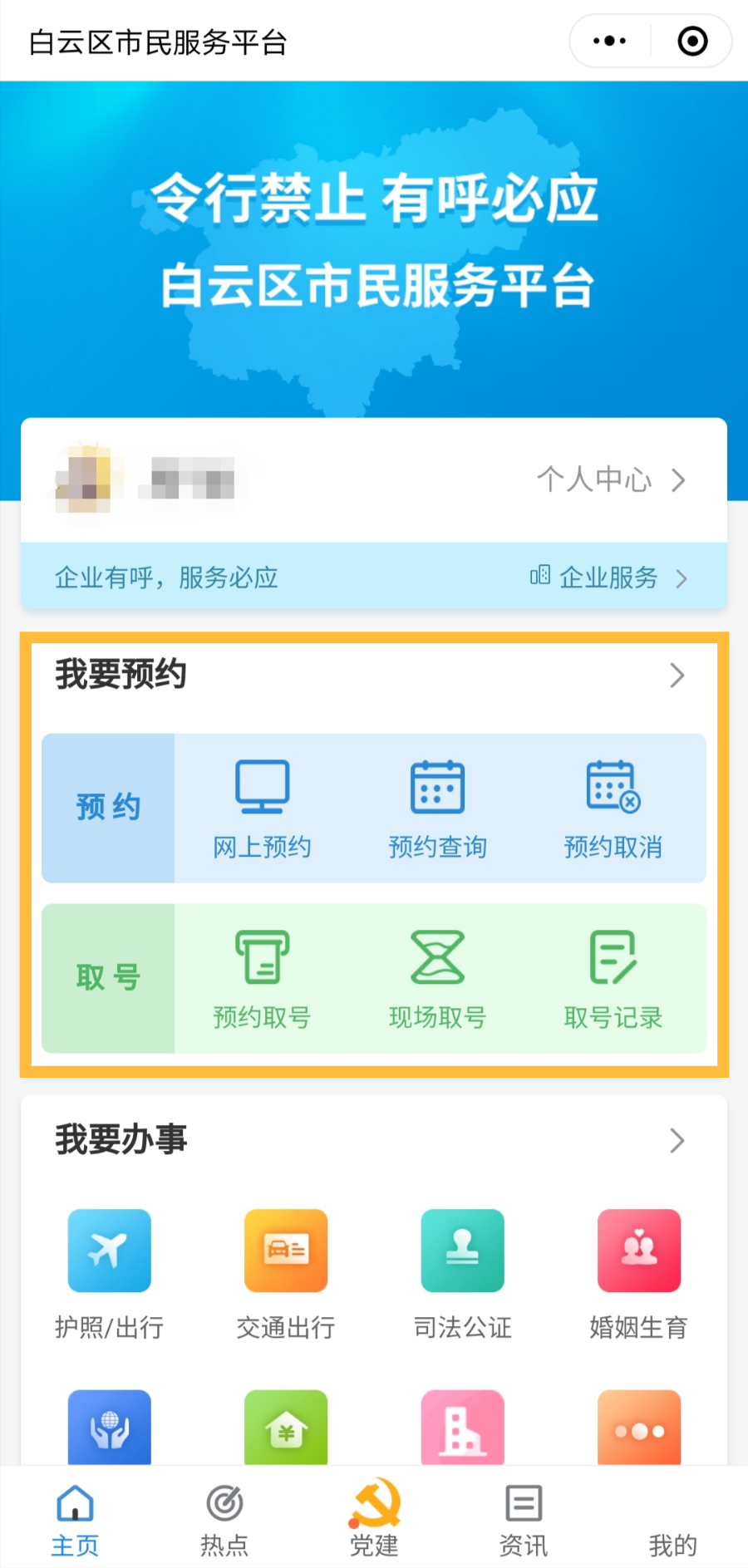Image resolution: width=748 pixels, height=1568 pixels.
Task: View 取号记录 ticket history
Action: 613,978
